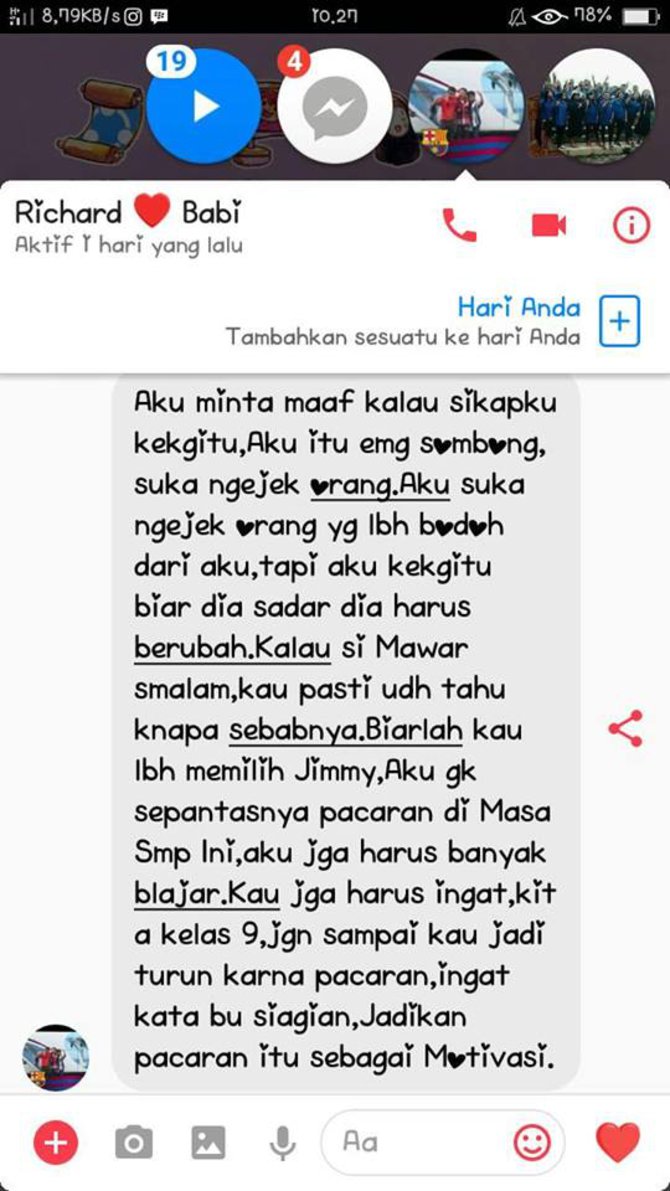The height and width of the screenshot is (1191, 670).
Task: Record a voice message with microphone
Action: pos(283,1141)
